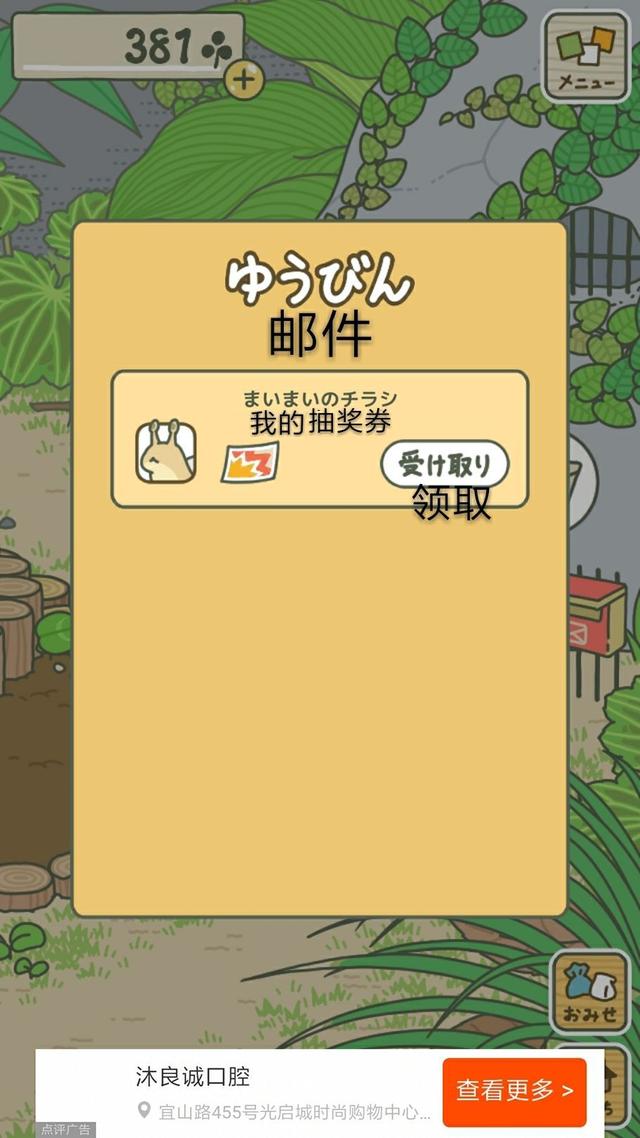Open the おみせ shop
Viewport: 640px width, 1138px height.
[590, 990]
